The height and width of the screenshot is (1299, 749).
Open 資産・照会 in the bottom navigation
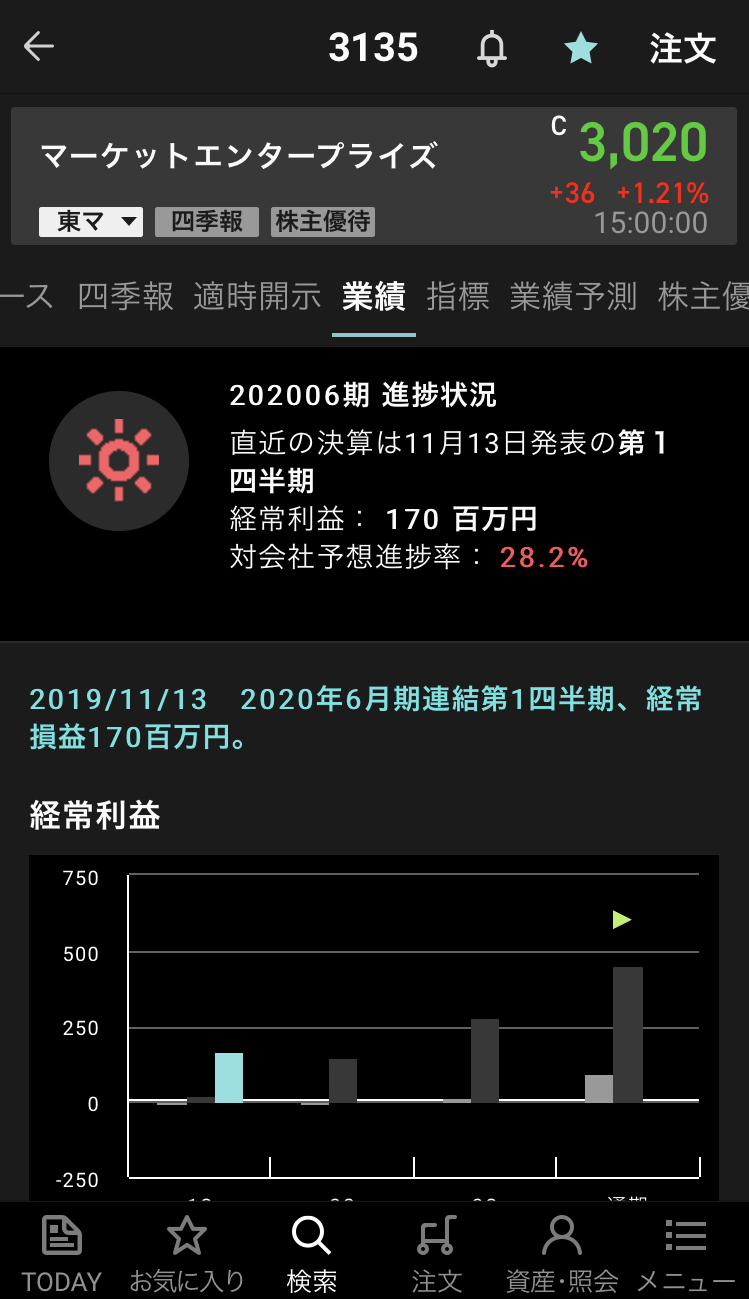coord(562,1252)
